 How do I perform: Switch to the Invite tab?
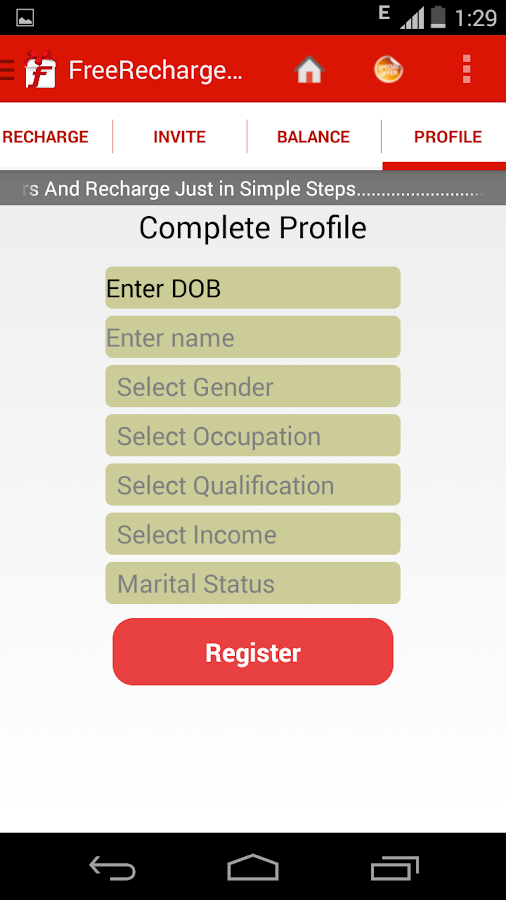pos(180,137)
